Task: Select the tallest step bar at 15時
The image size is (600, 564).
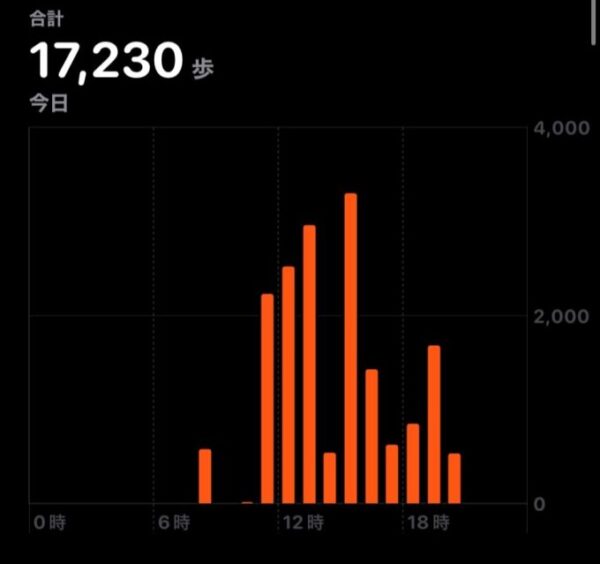Action: (350, 350)
